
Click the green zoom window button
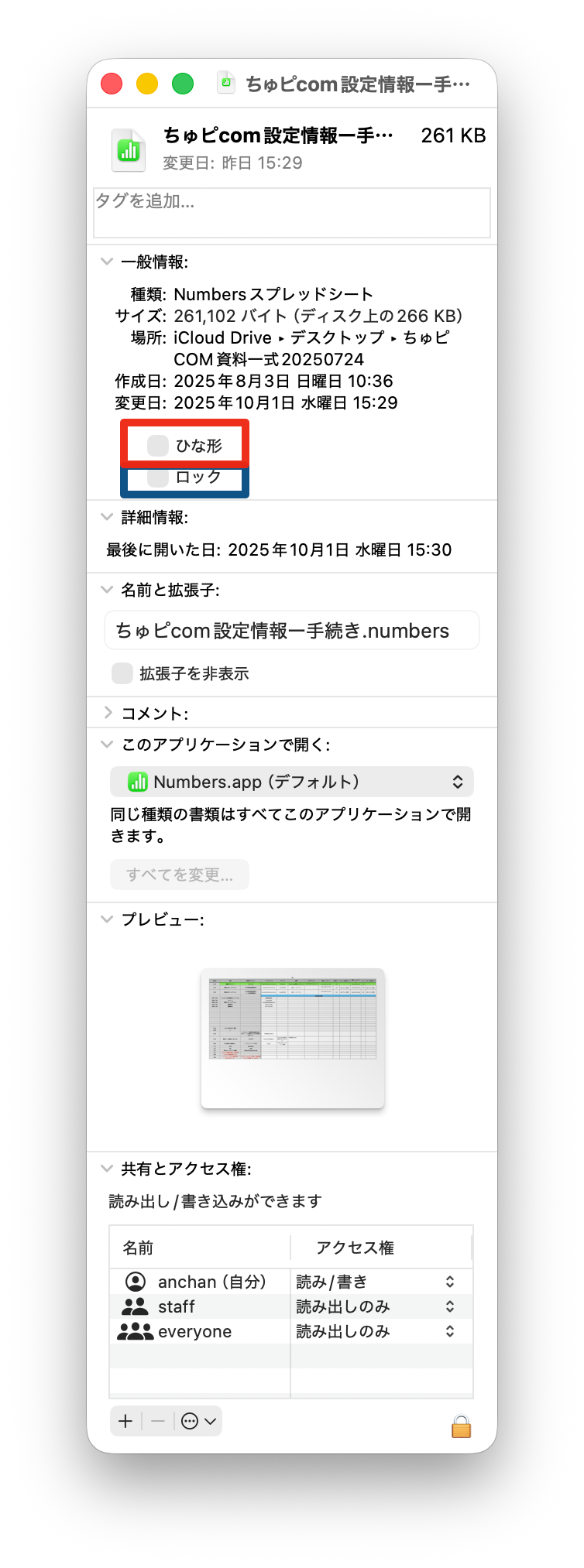(183, 84)
